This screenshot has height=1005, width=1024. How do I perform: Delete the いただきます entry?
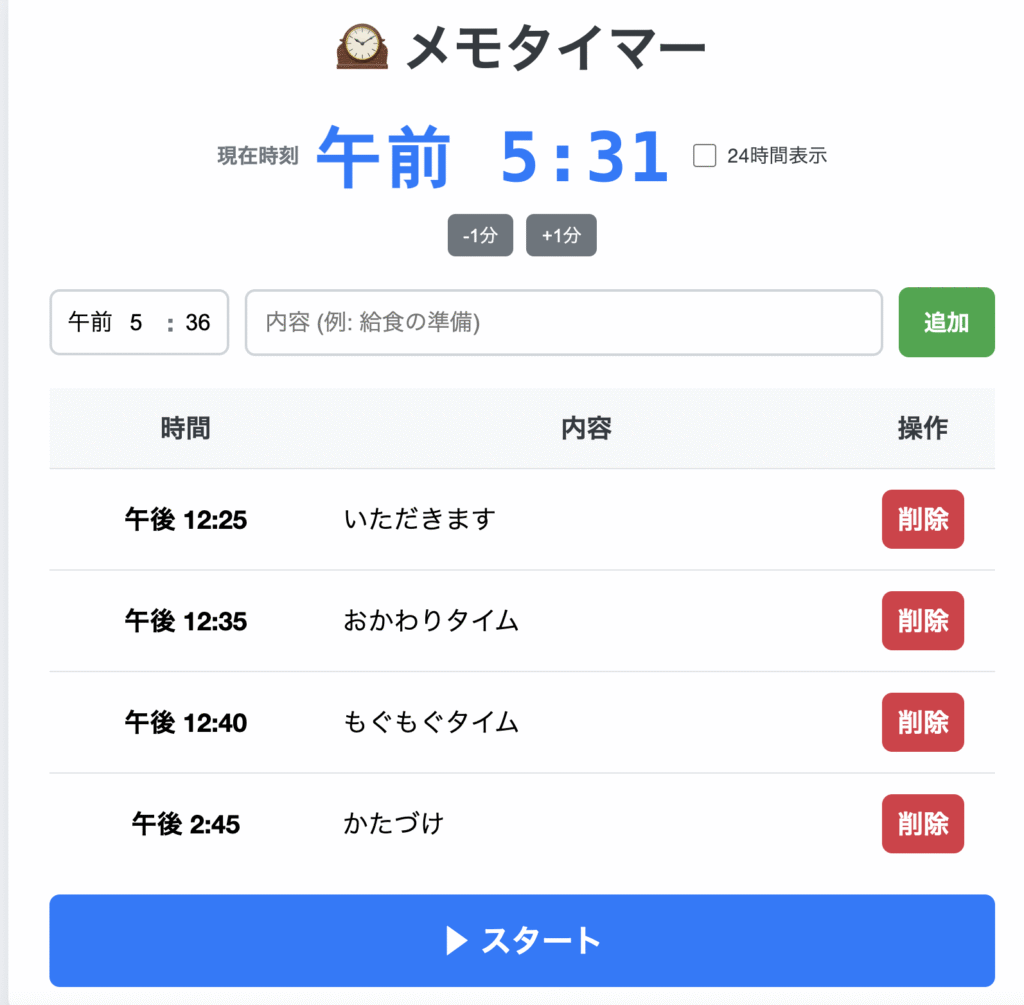tap(922, 519)
